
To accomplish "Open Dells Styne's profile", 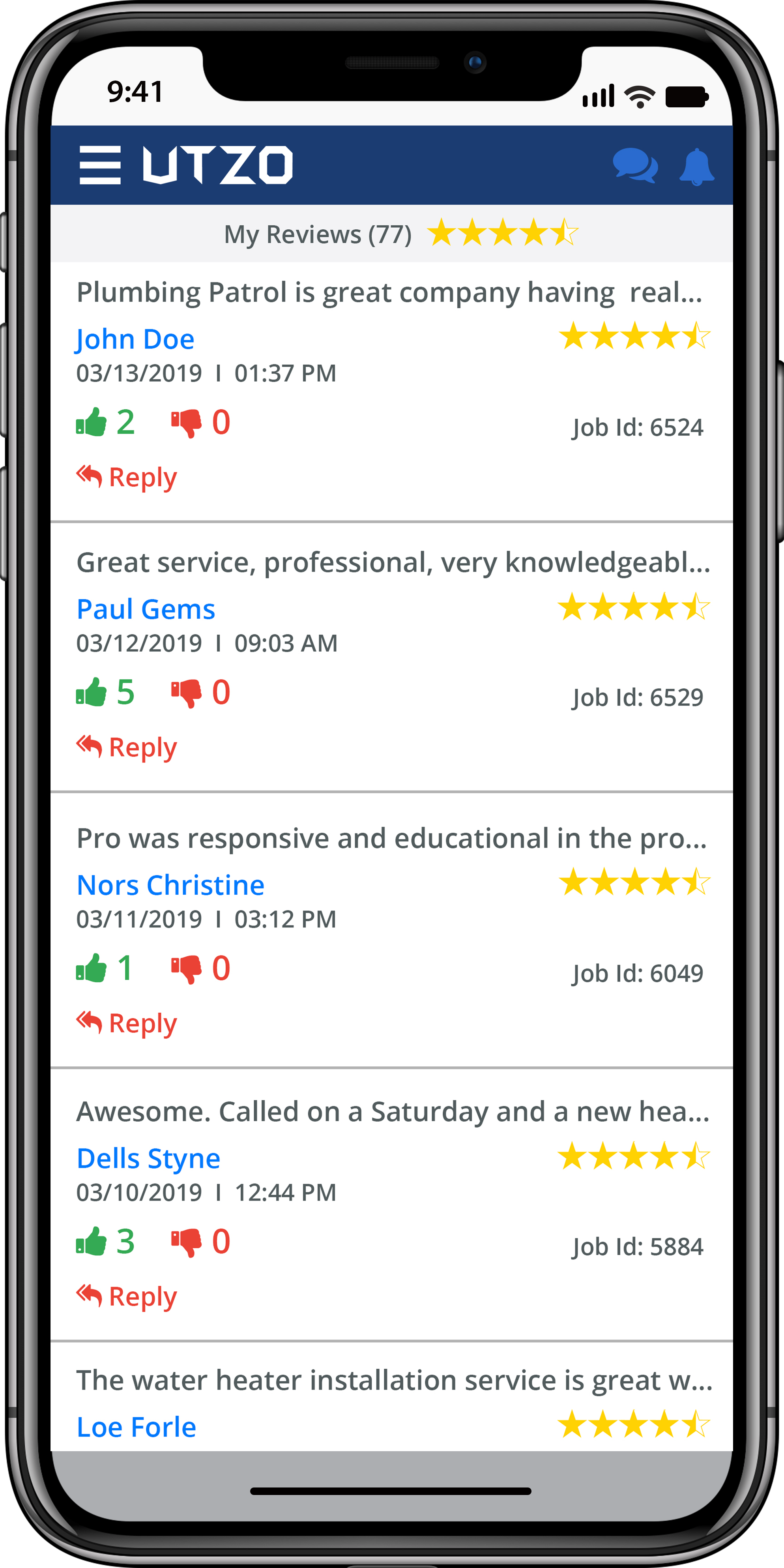I will [148, 1158].
